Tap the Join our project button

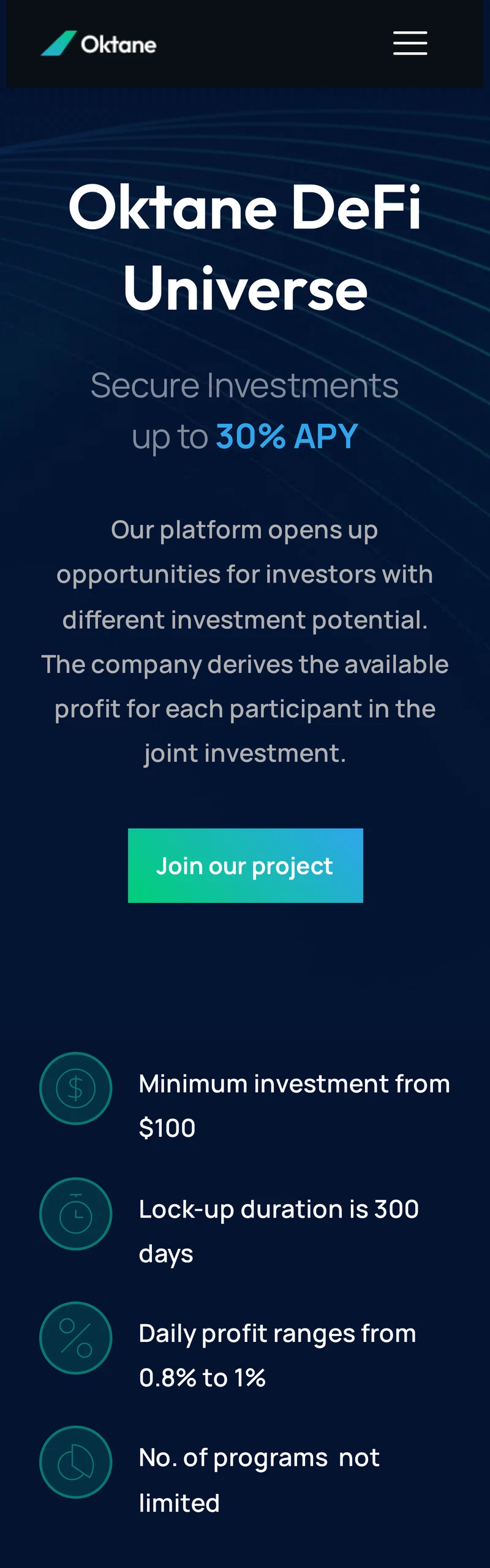245,865
